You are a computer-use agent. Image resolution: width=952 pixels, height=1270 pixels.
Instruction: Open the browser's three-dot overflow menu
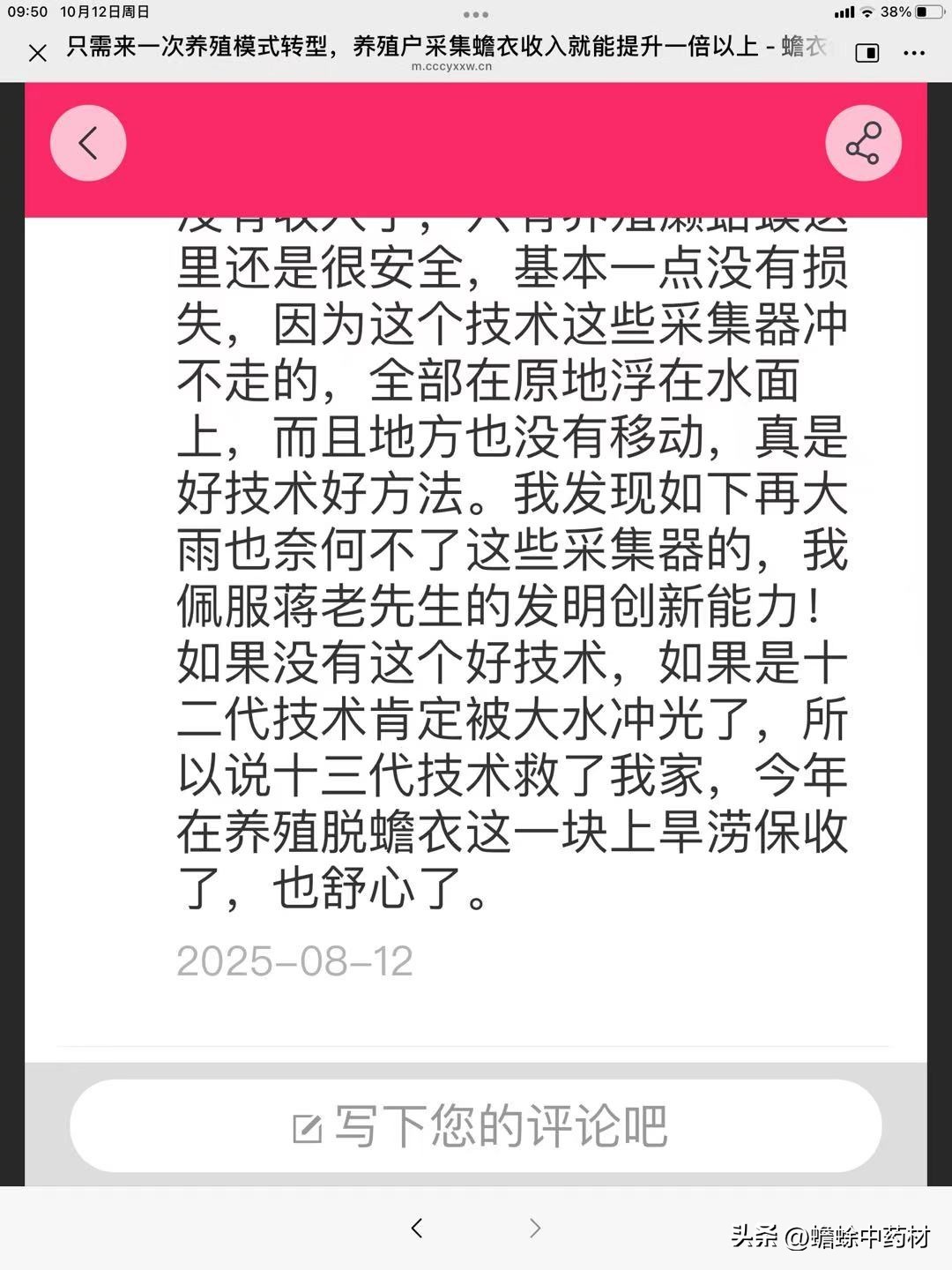pyautogui.click(x=914, y=53)
